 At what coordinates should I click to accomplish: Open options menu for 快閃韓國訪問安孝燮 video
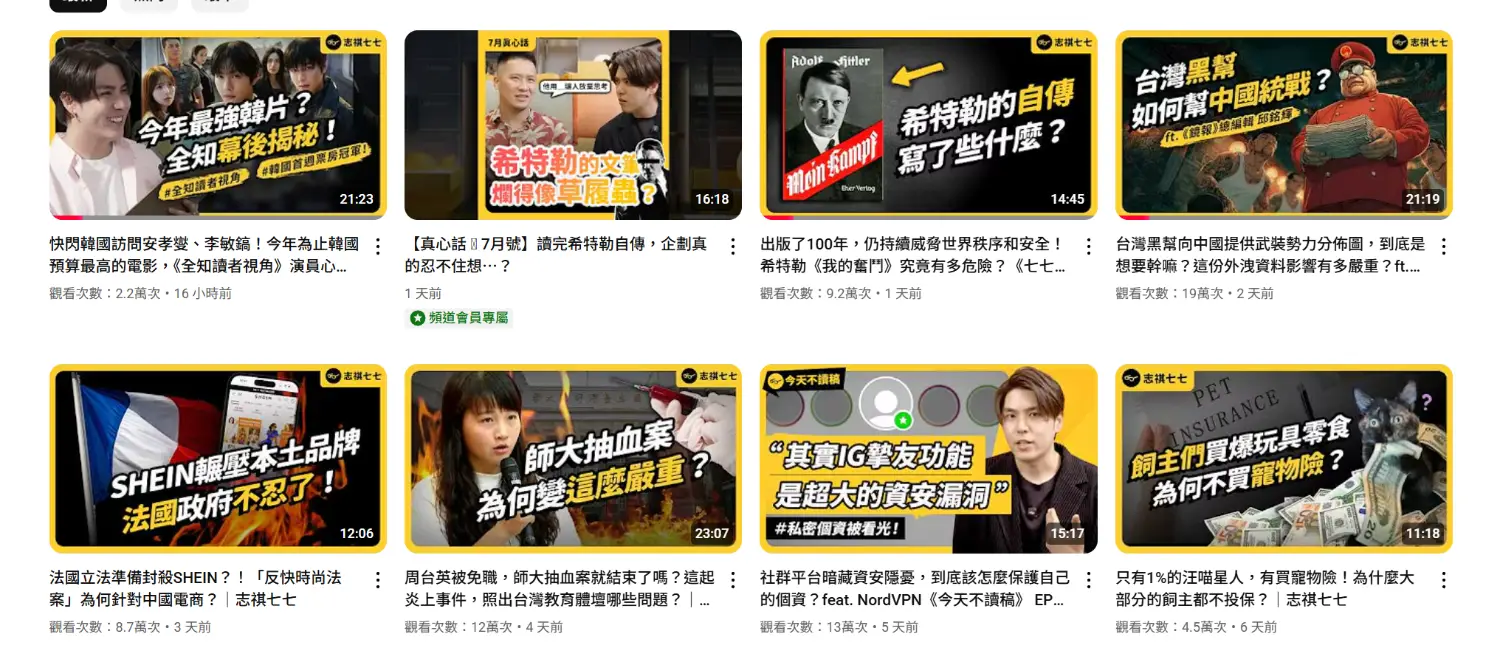[378, 246]
